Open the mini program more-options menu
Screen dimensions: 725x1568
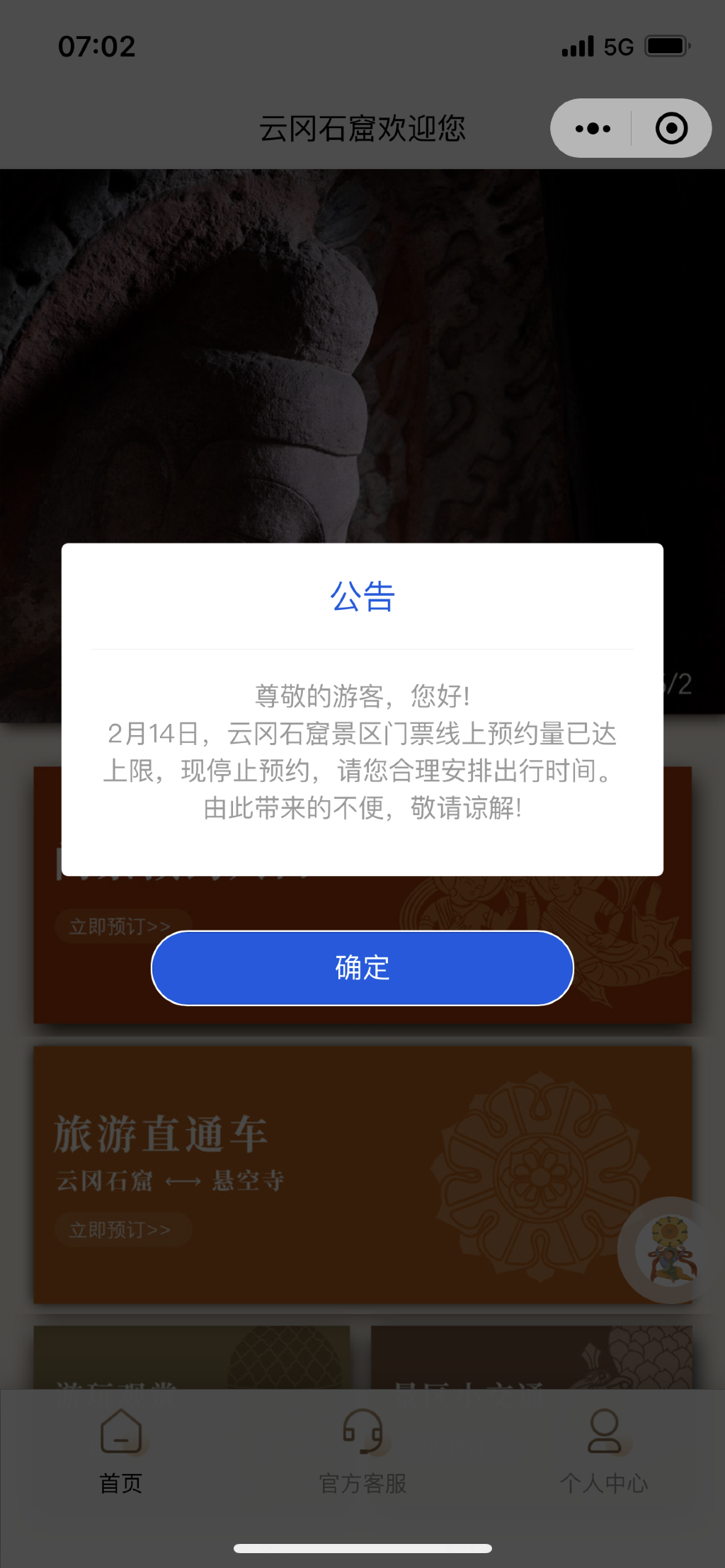point(593,129)
